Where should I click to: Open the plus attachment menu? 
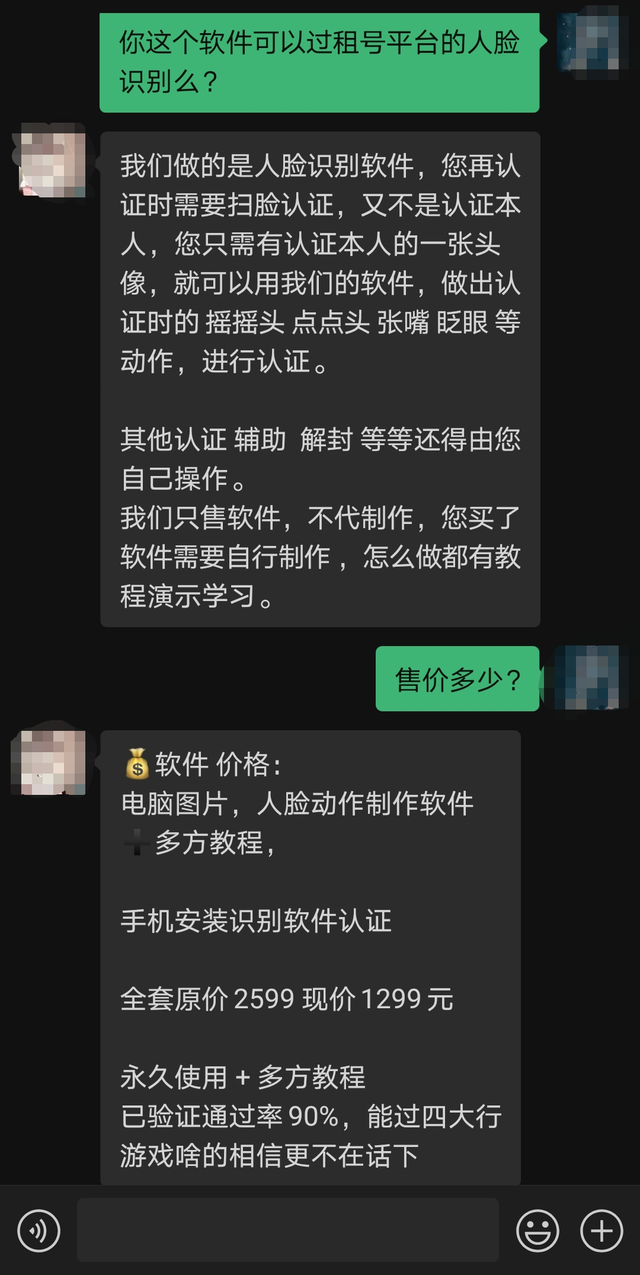602,1230
